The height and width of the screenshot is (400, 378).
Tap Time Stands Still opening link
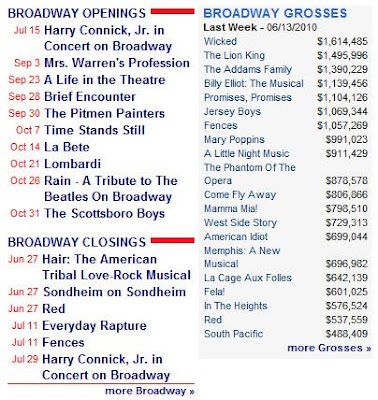[x=94, y=130]
